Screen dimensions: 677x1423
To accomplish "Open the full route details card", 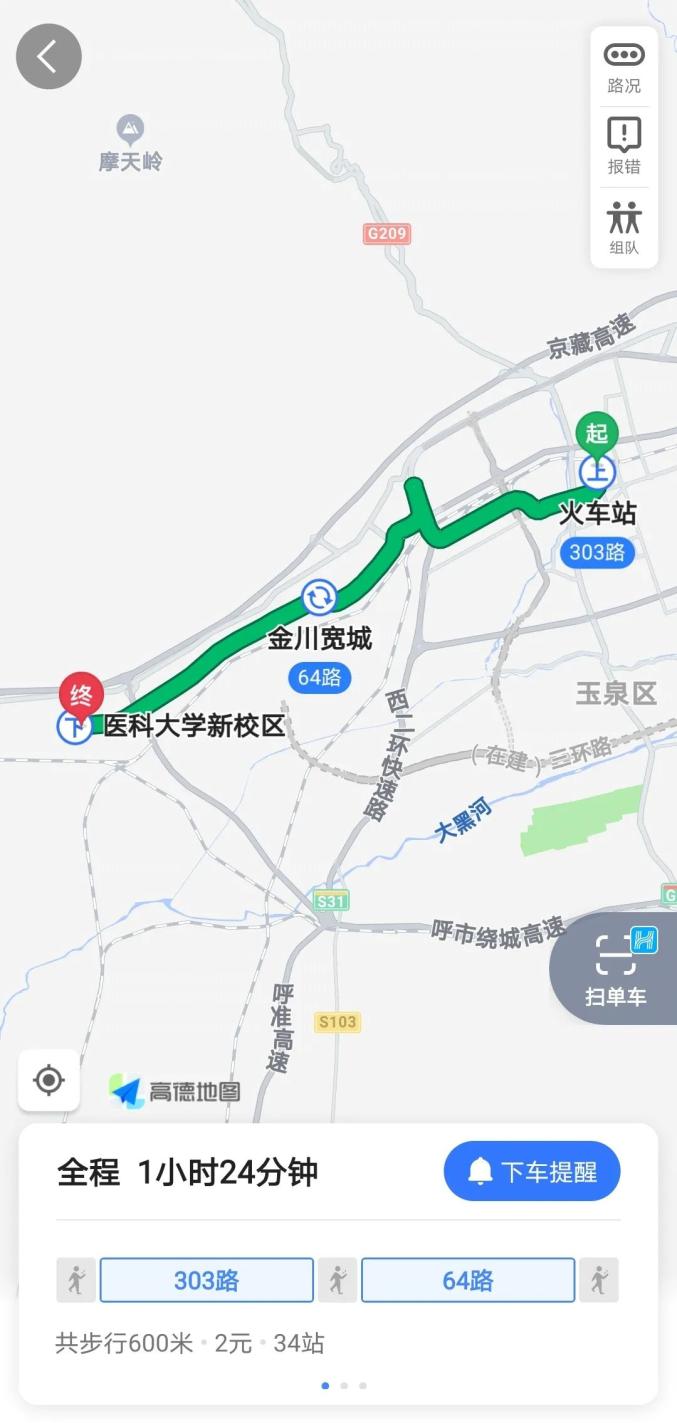I will pos(338,1264).
